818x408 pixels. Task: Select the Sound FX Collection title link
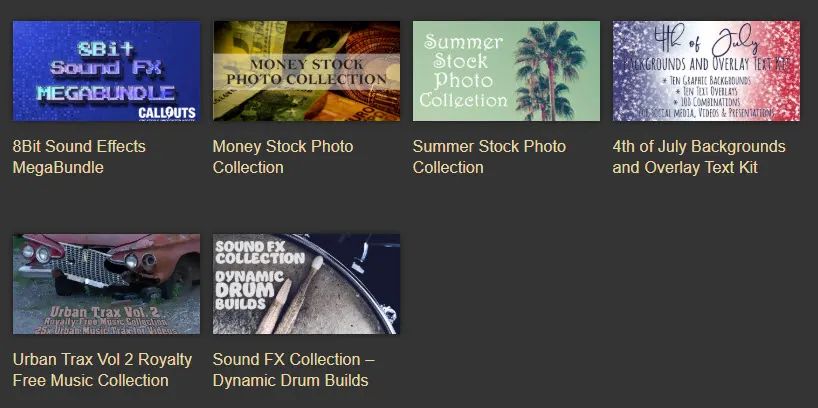coord(294,370)
